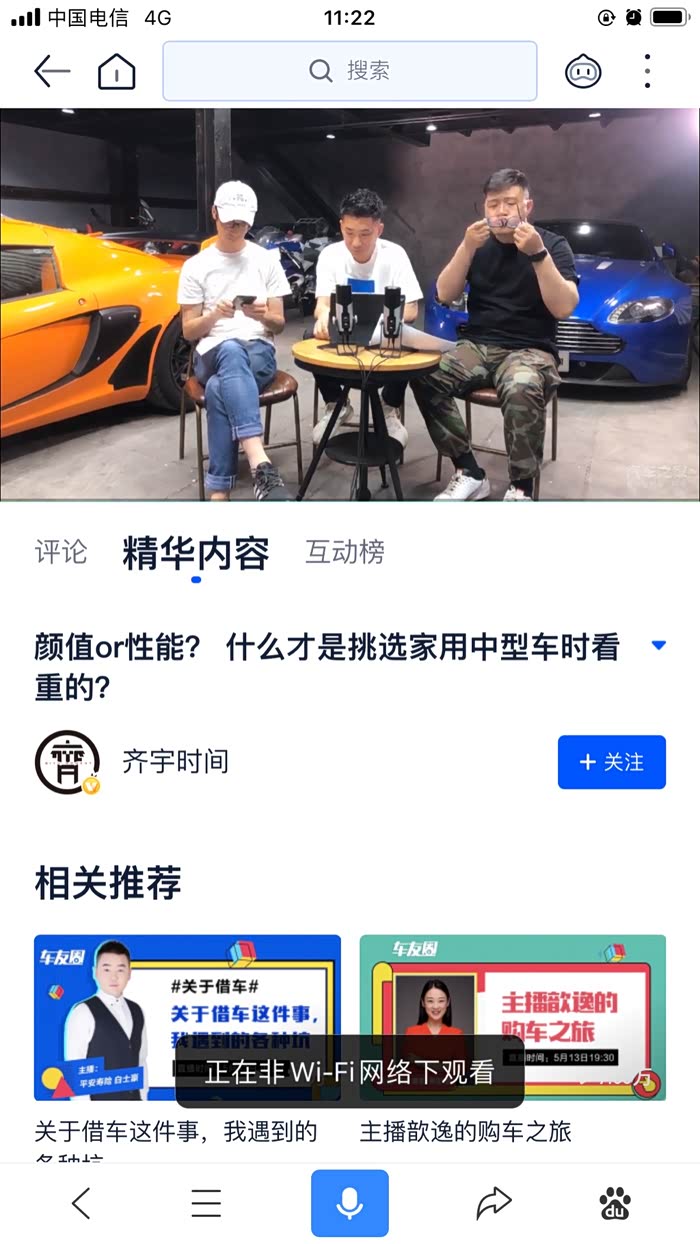Go back using the top arrow
This screenshot has width=700, height=1244.
(52, 71)
